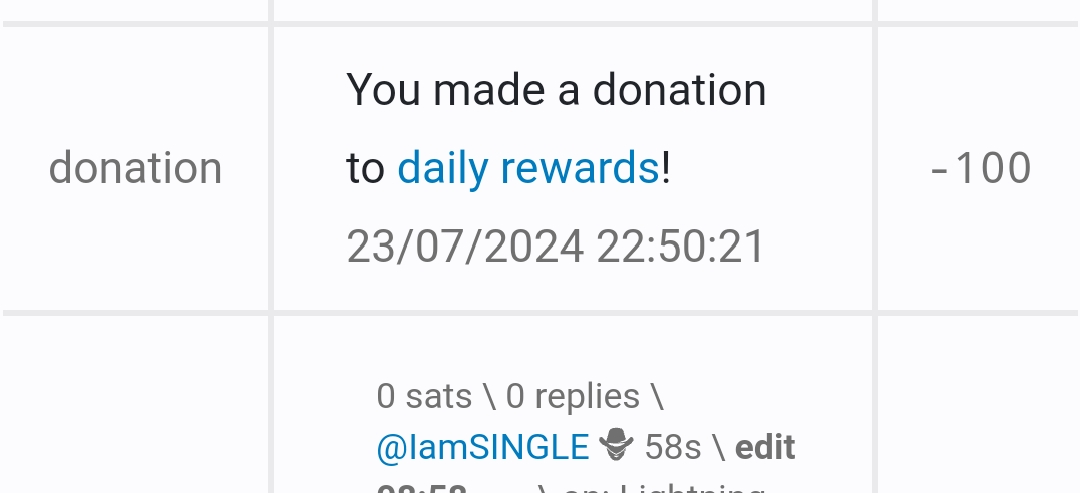
Task: Open the daily rewards link
Action: tap(528, 169)
